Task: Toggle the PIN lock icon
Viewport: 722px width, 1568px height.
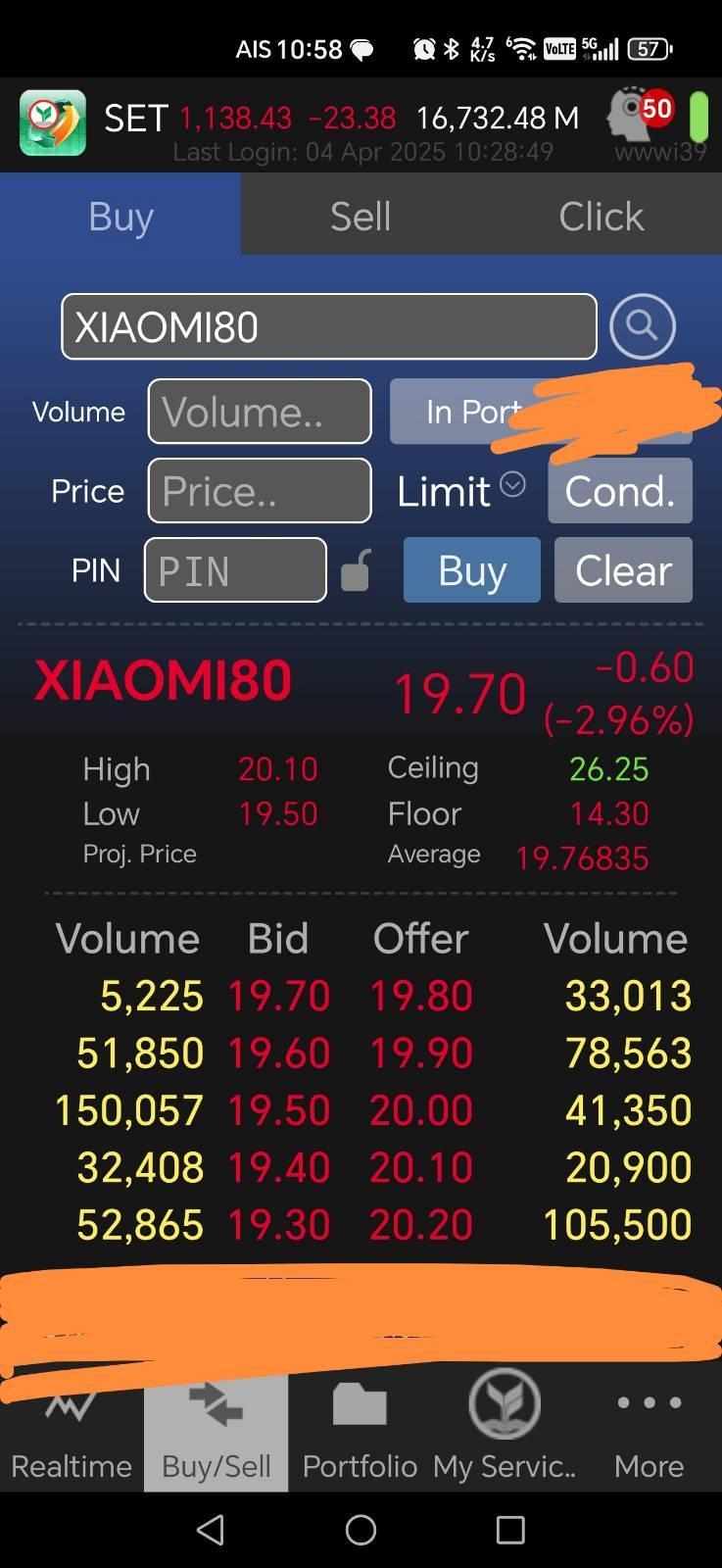Action: tap(356, 571)
